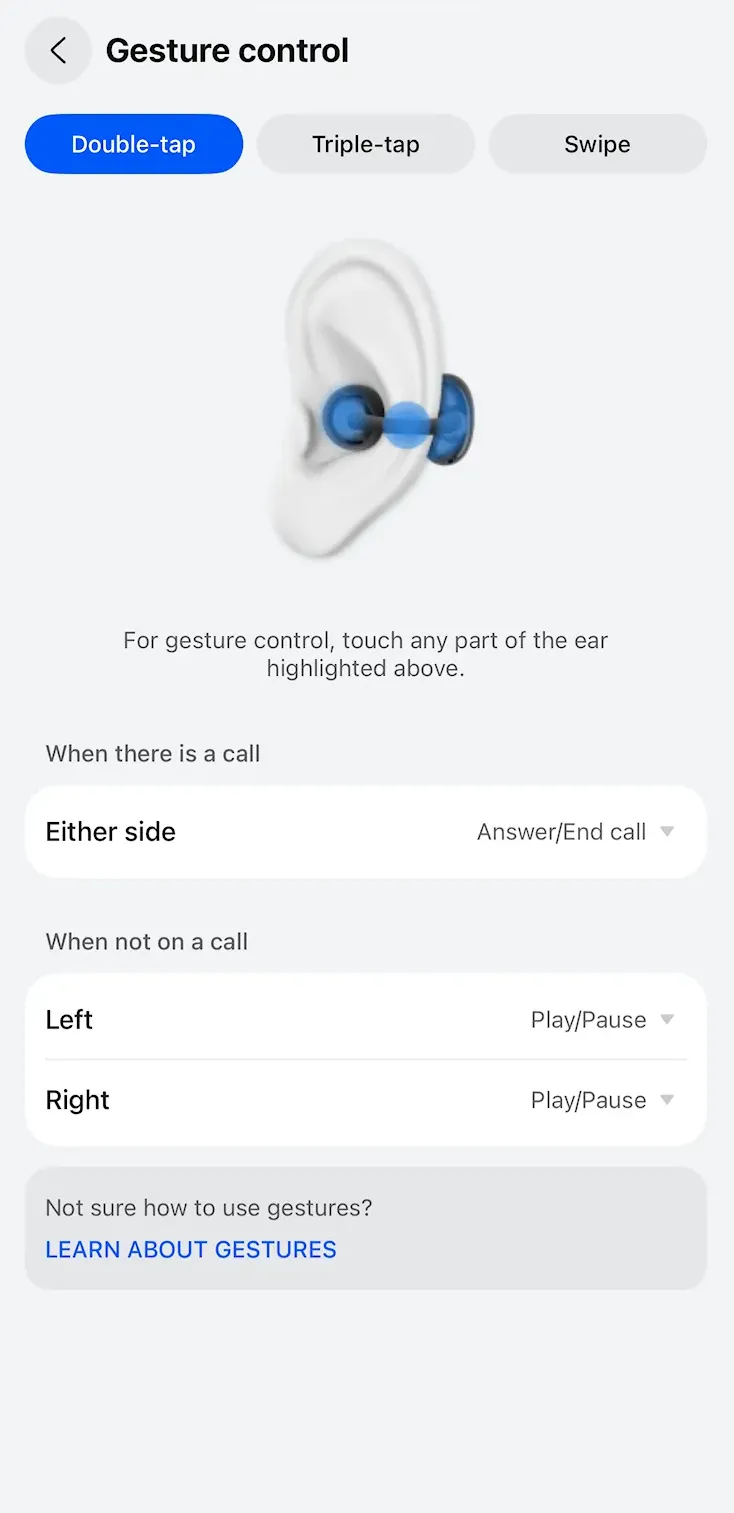
Task: Switch to the Triple-tap tab
Action: click(366, 144)
